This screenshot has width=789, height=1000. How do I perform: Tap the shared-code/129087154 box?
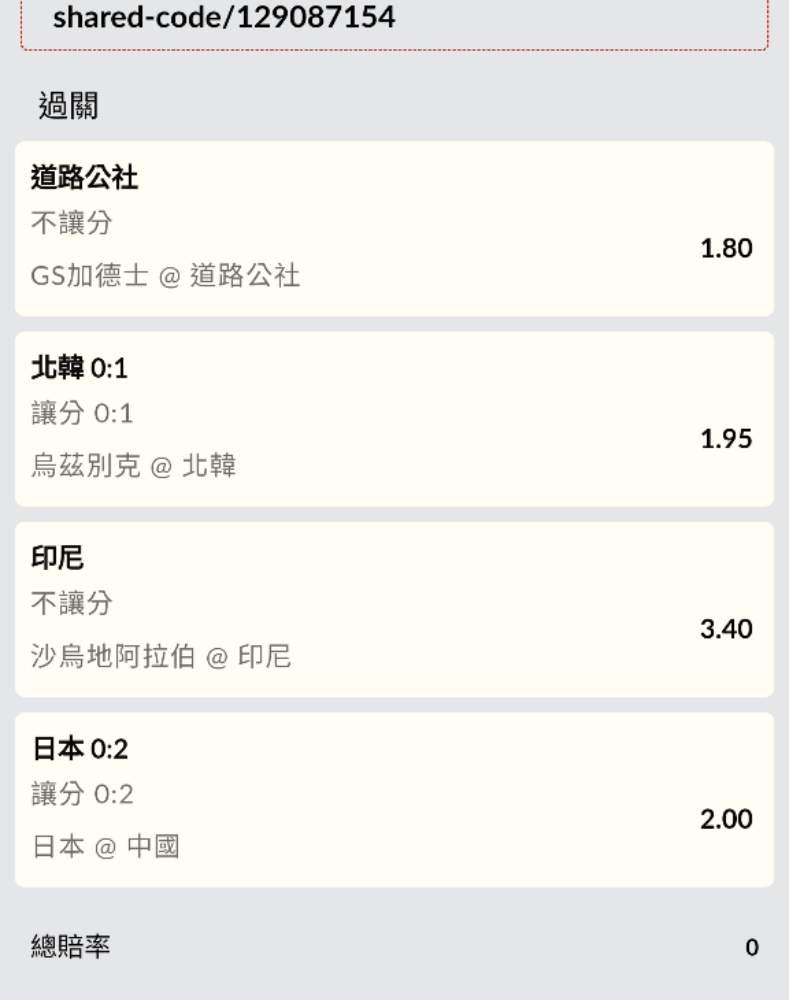click(394, 20)
